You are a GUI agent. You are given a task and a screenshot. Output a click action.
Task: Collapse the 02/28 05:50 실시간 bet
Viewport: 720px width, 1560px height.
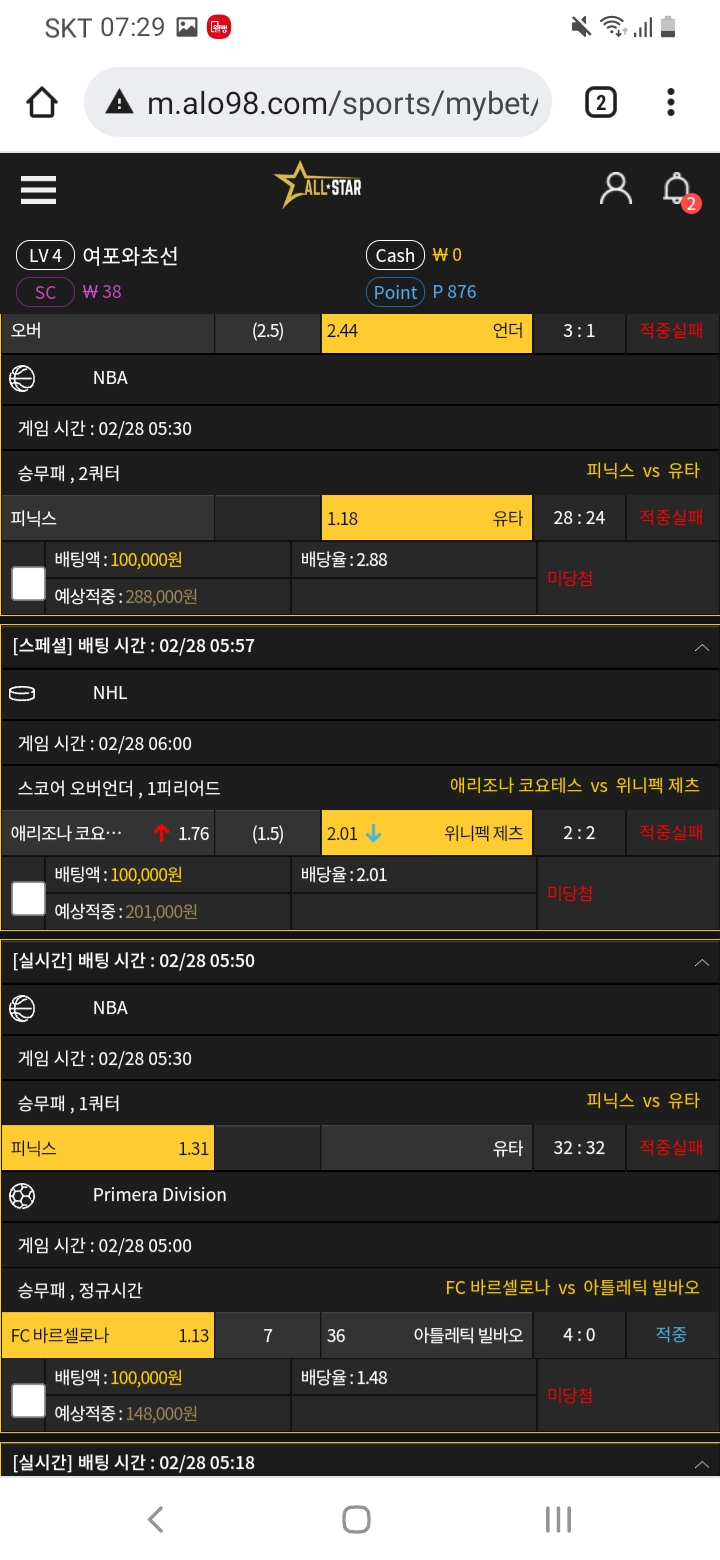click(x=702, y=962)
